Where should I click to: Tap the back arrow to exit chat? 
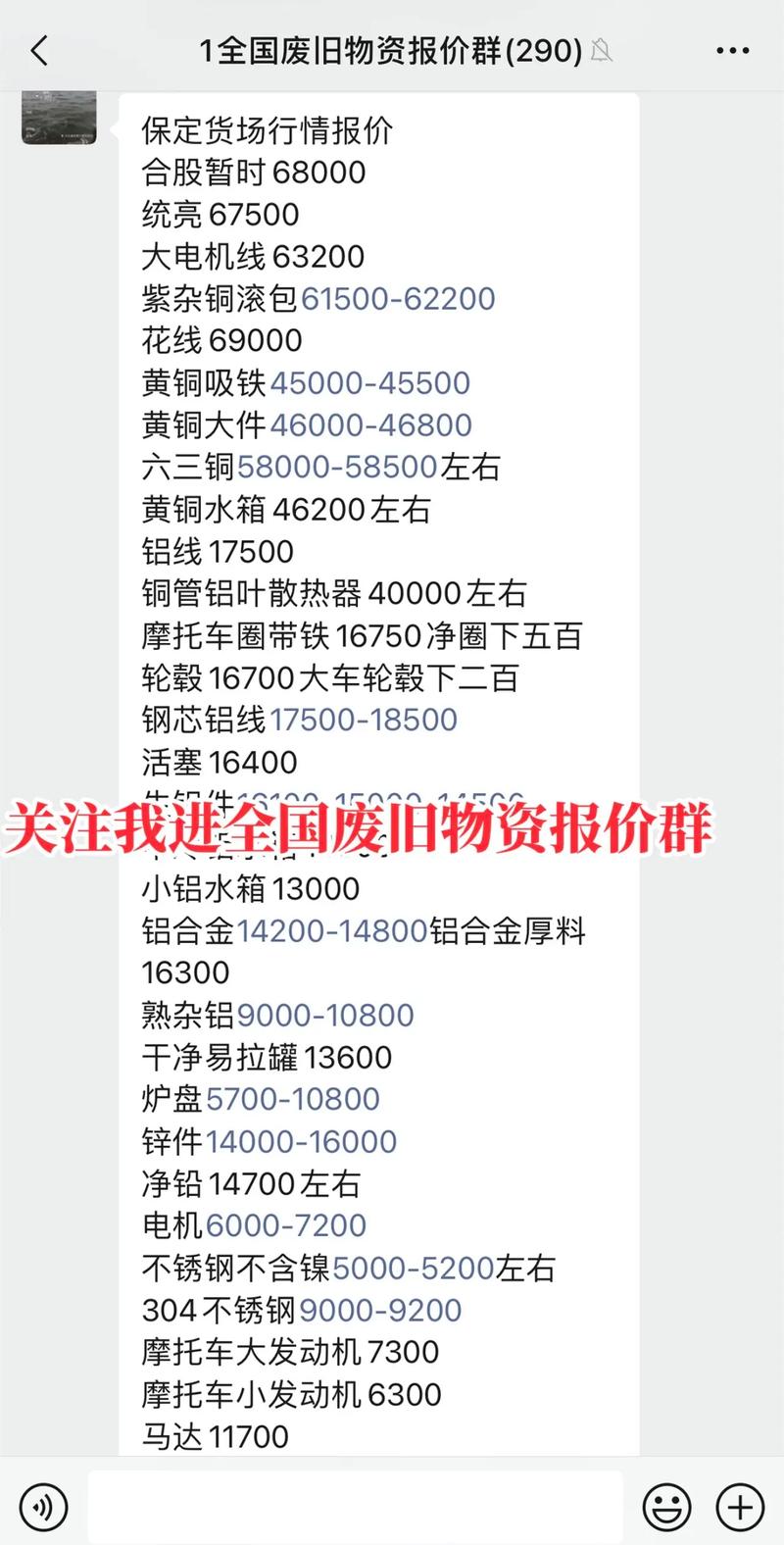pos(39,49)
